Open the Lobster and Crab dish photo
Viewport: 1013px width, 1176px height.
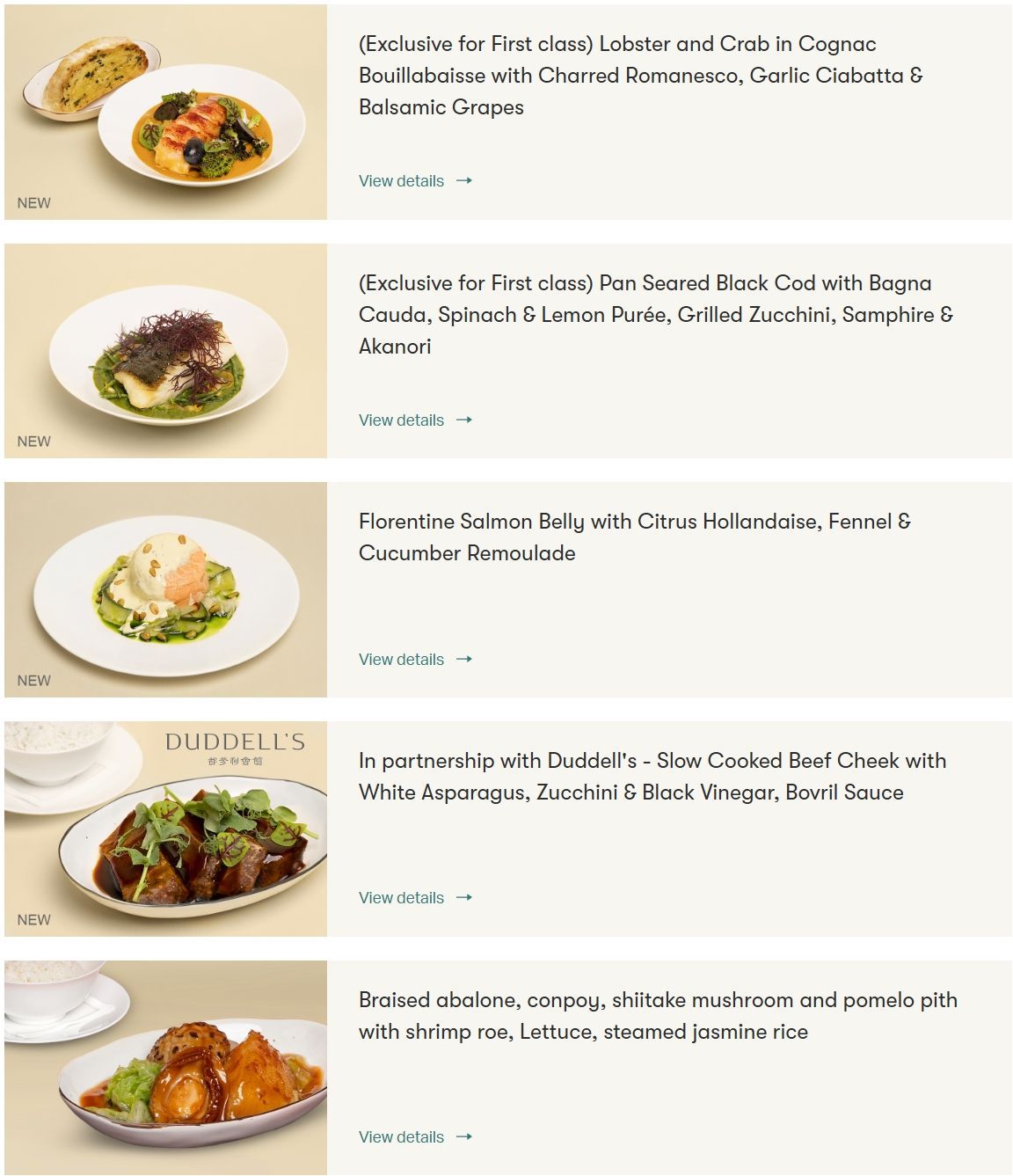pyautogui.click(x=165, y=112)
